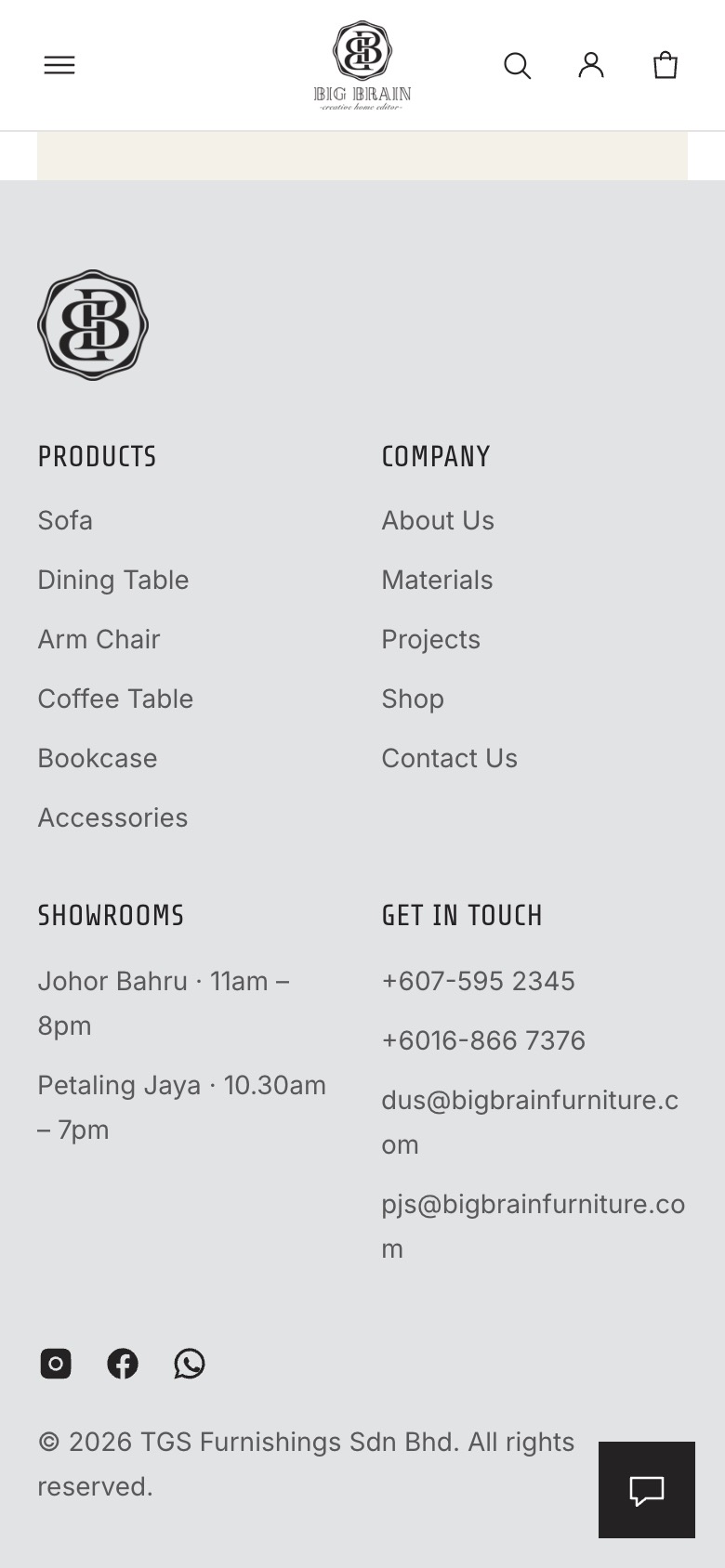Email dus@bigbrainfurniture.com
Viewport: 725px width, 1568px height.
click(531, 1122)
